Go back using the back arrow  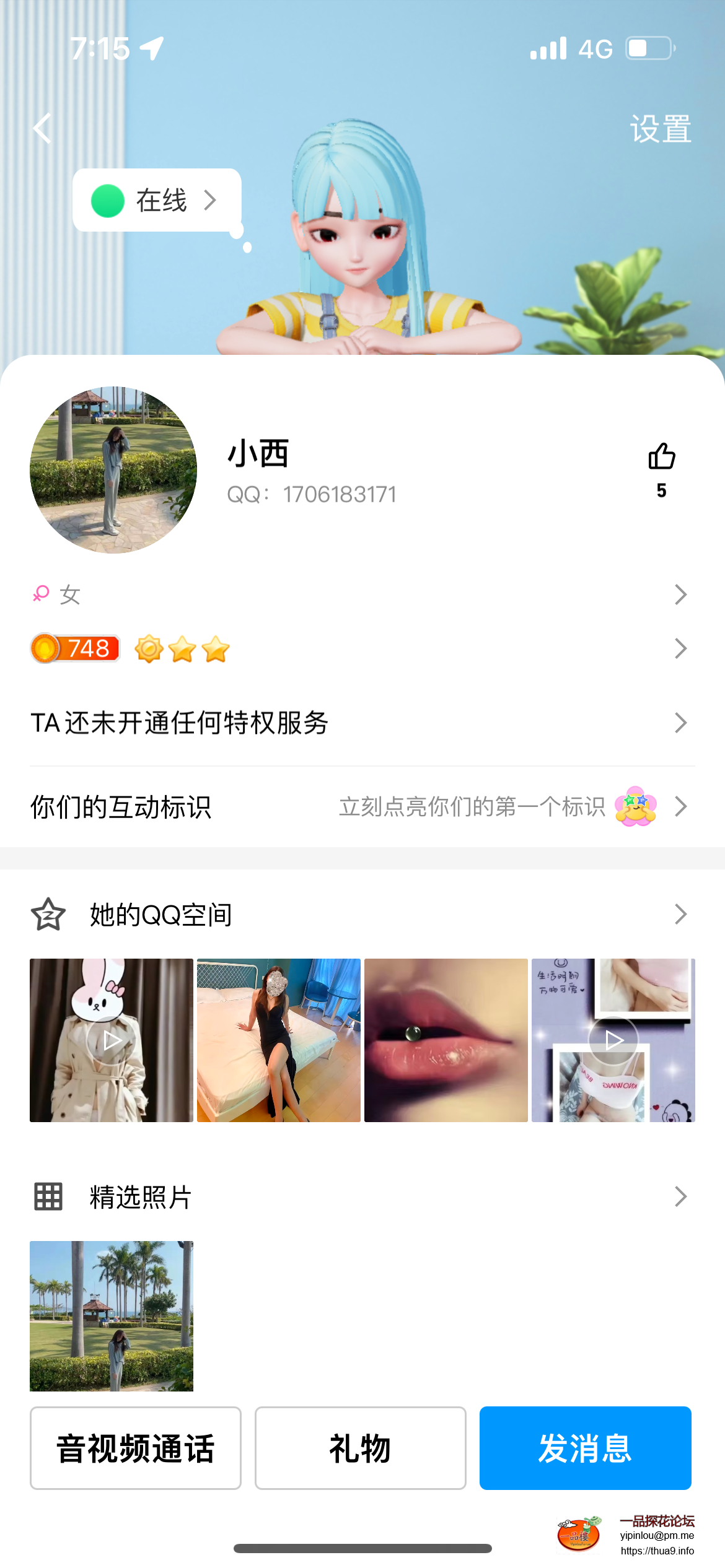(42, 129)
